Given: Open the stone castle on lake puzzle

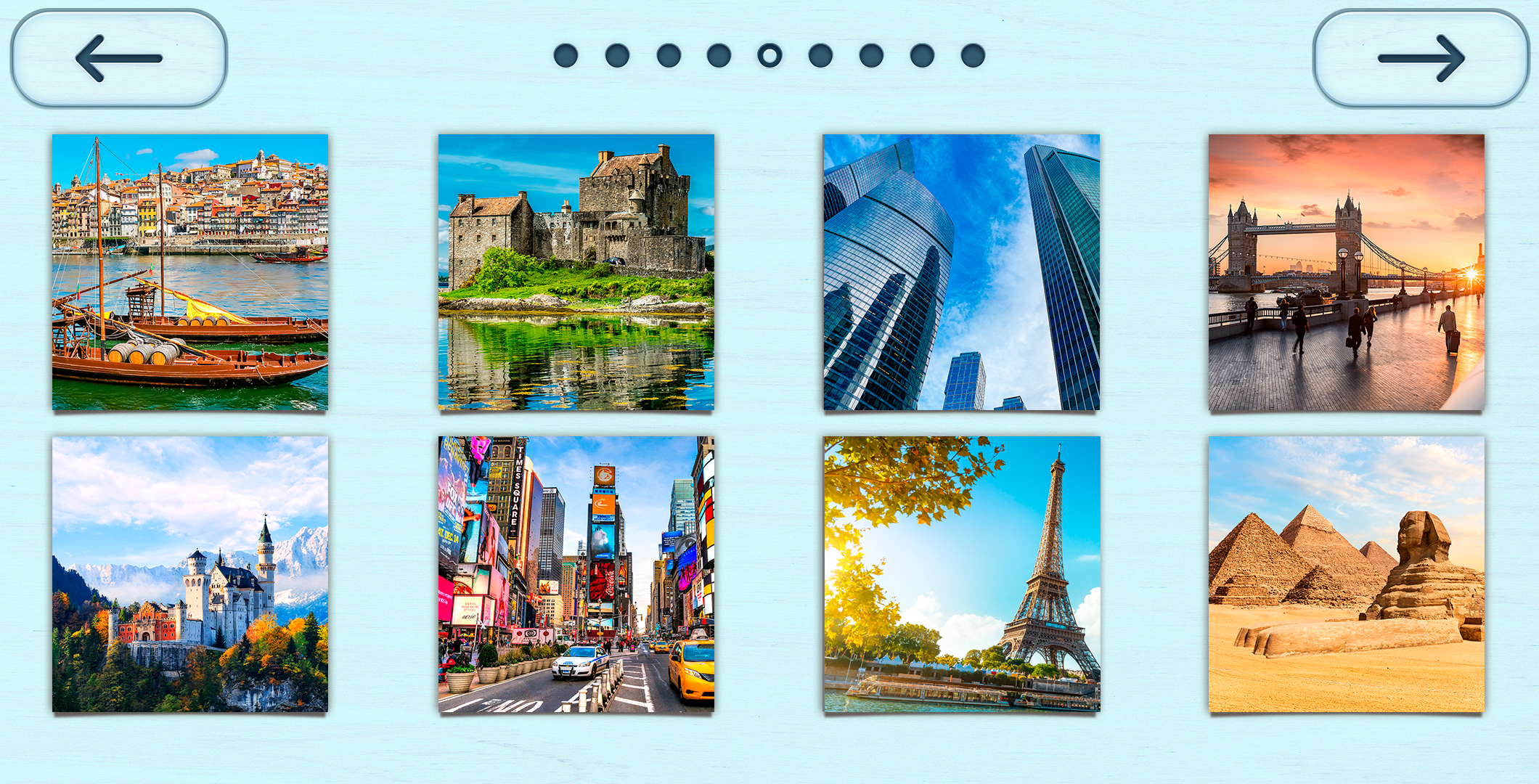Looking at the screenshot, I should (x=576, y=272).
